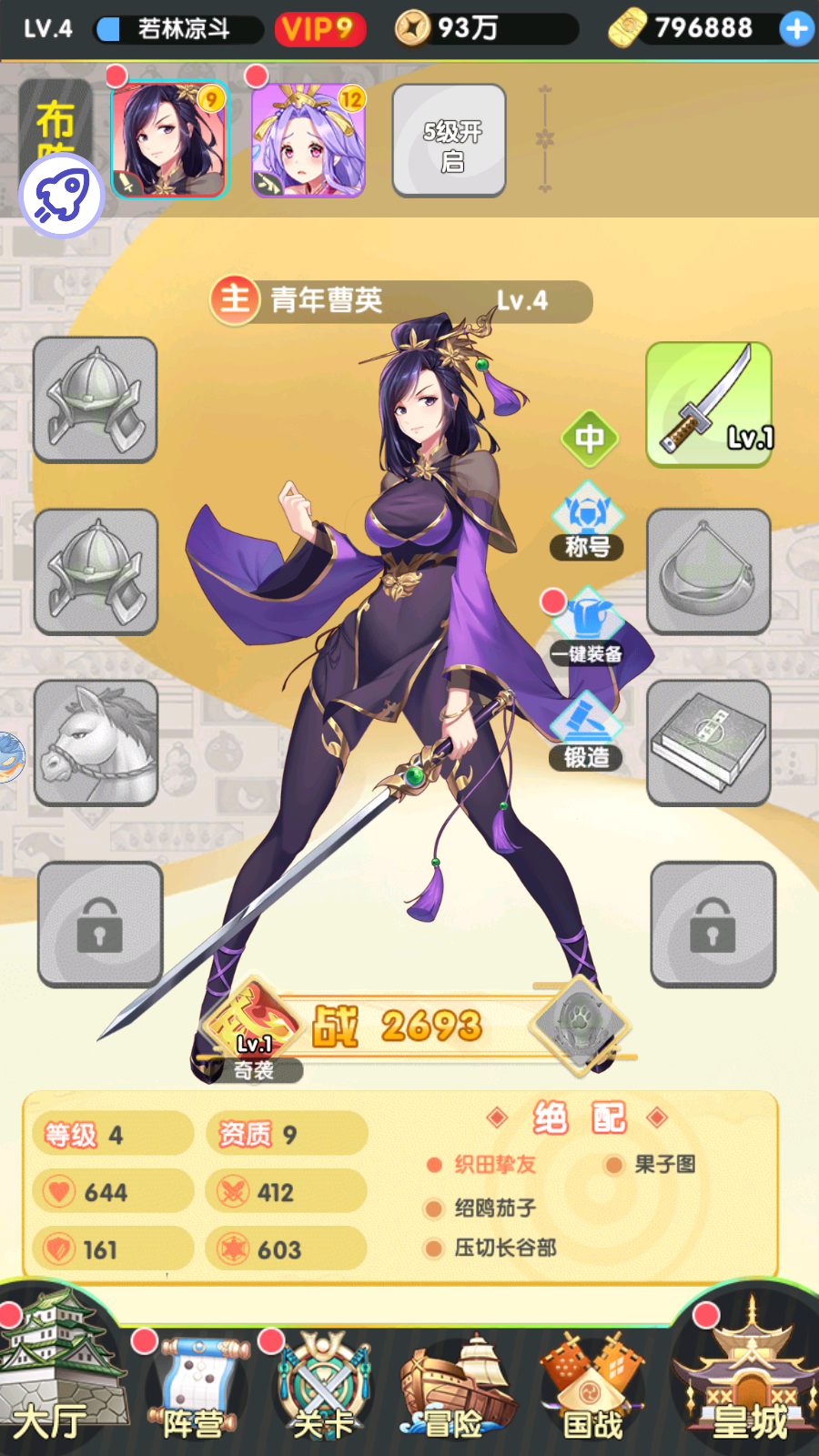
Task: Tap the locked slot 5级开启
Action: (x=449, y=141)
